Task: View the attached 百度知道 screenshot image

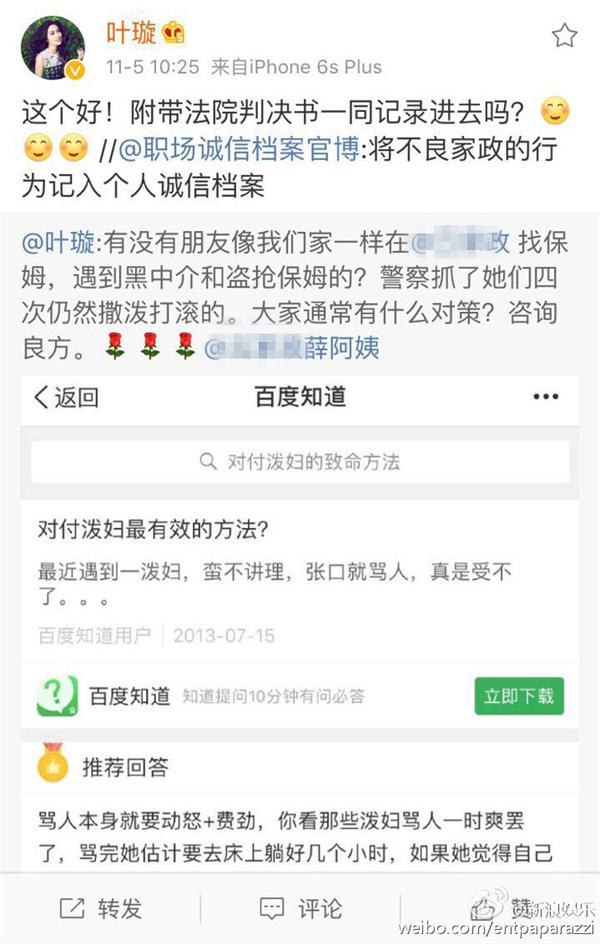Action: click(x=300, y=620)
